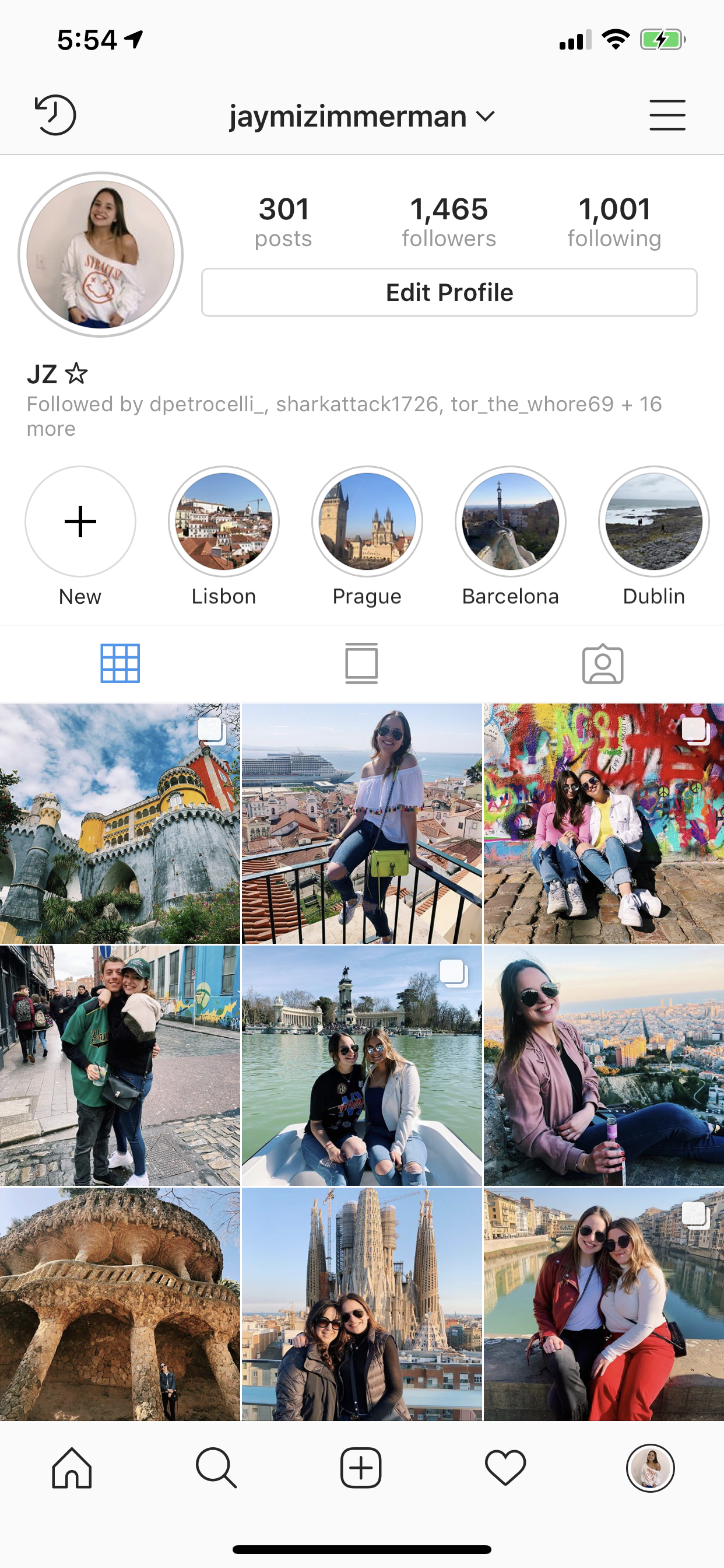The image size is (724, 1568).
Task: Open the Prague highlight
Action: (x=367, y=521)
